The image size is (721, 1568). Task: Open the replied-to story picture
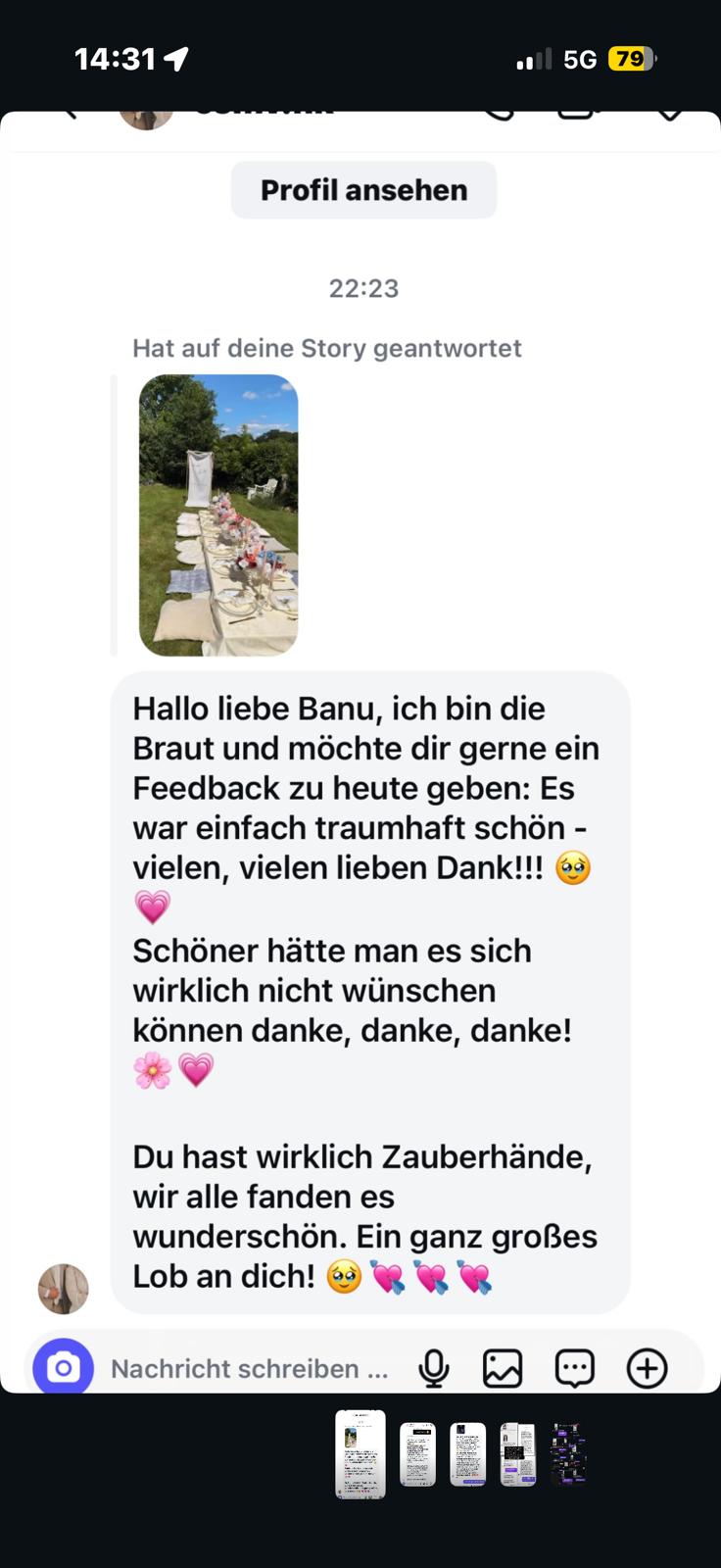coord(218,514)
